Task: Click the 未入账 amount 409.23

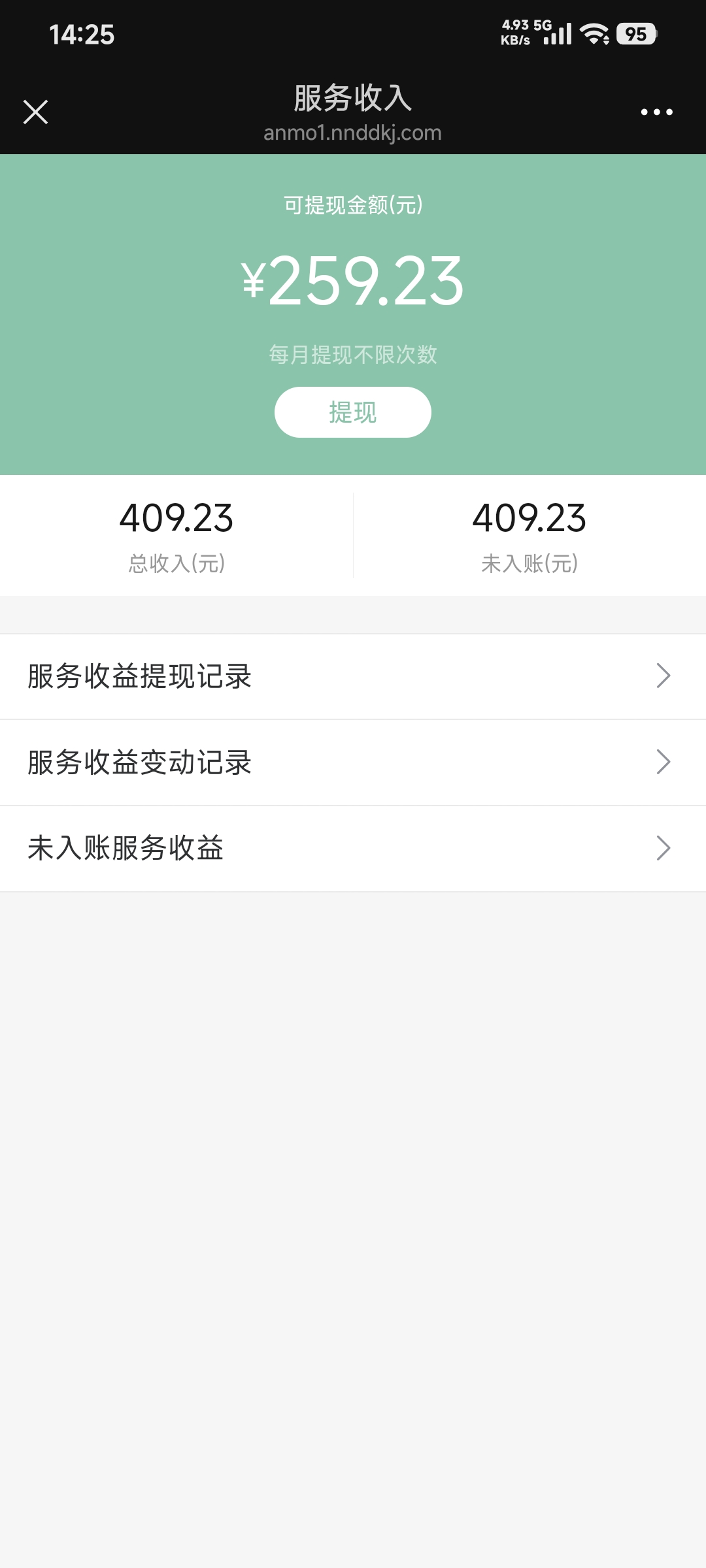Action: point(529,519)
